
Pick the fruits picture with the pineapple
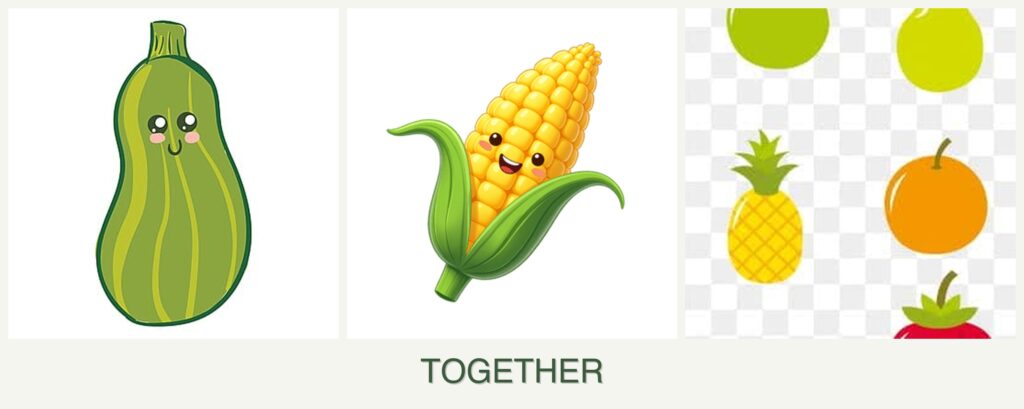tap(850, 174)
